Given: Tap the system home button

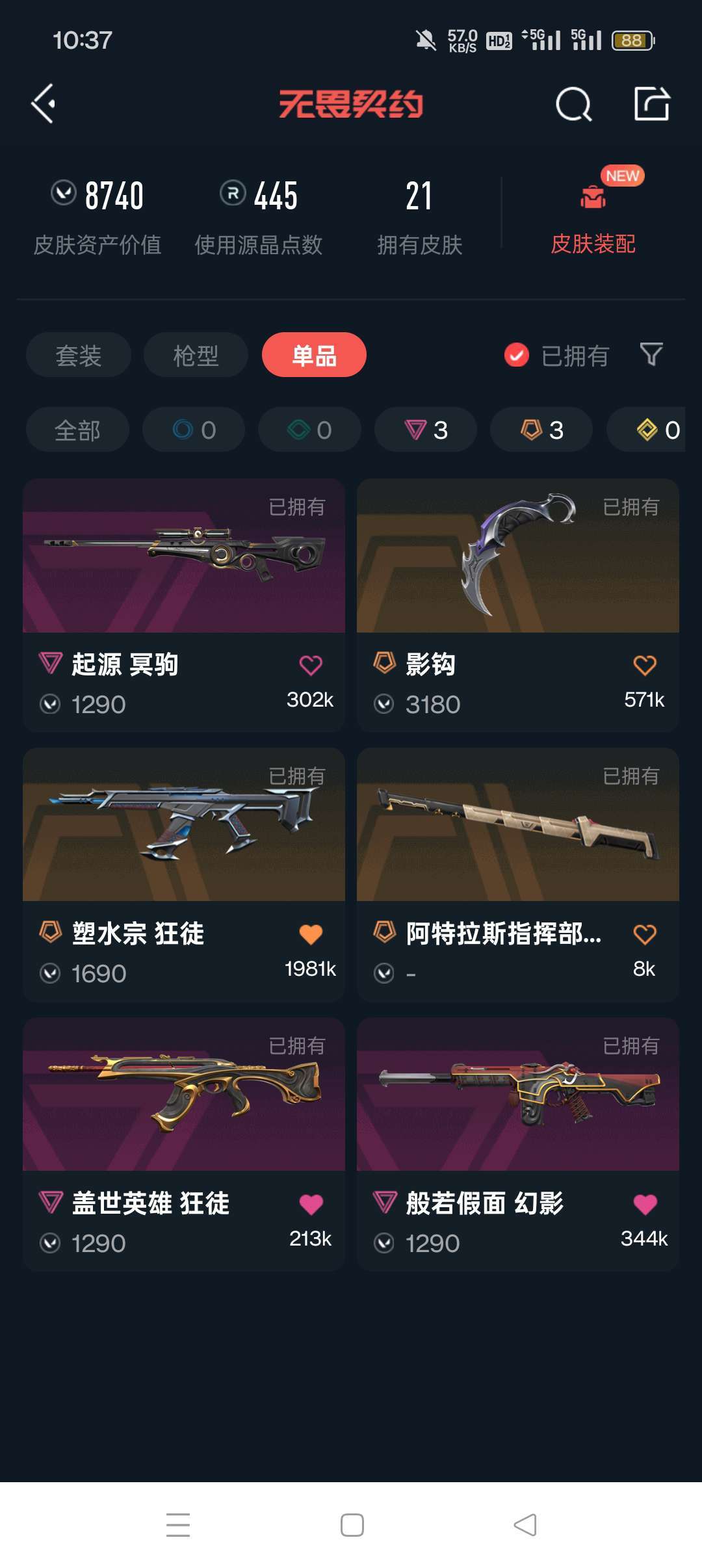Looking at the screenshot, I should coord(352,1525).
